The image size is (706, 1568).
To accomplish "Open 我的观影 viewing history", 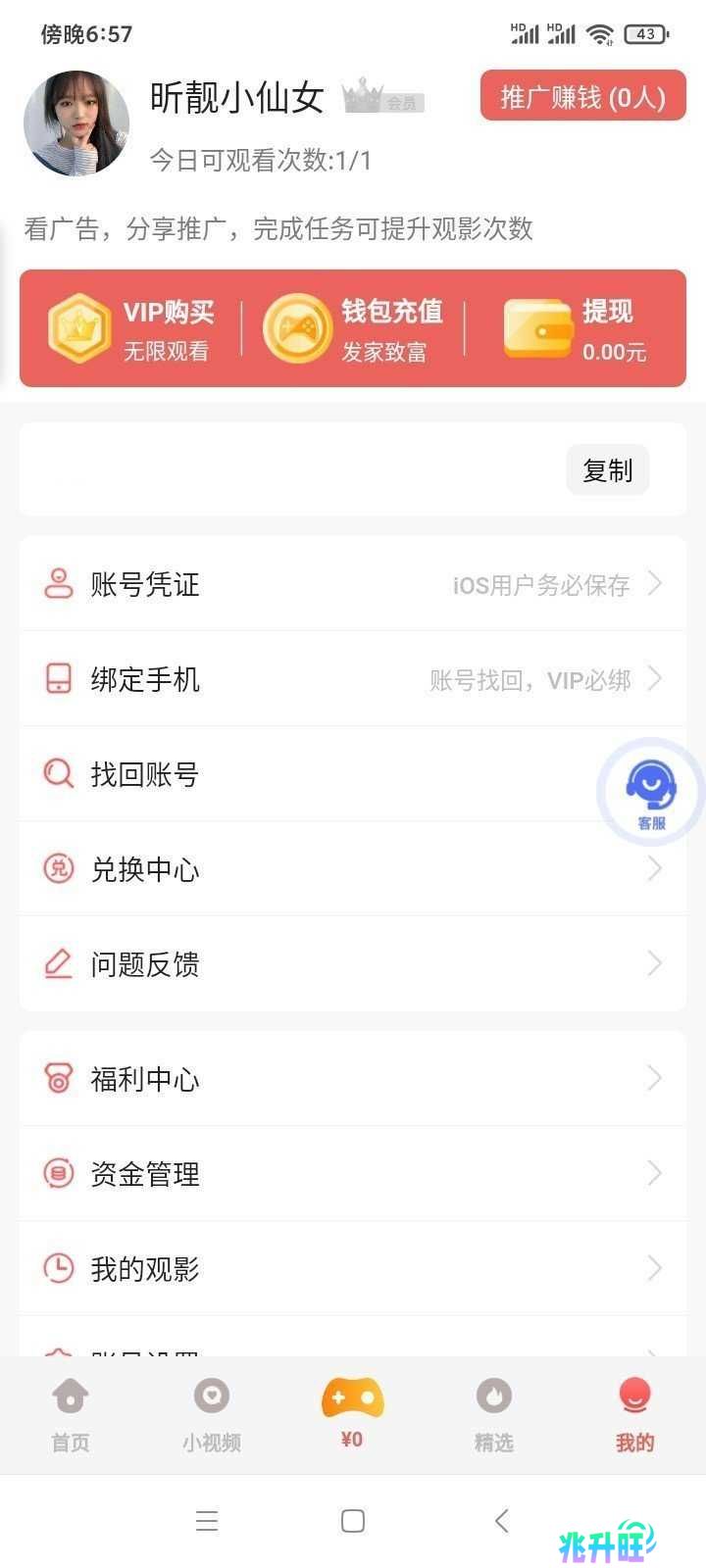I will pos(353,1269).
